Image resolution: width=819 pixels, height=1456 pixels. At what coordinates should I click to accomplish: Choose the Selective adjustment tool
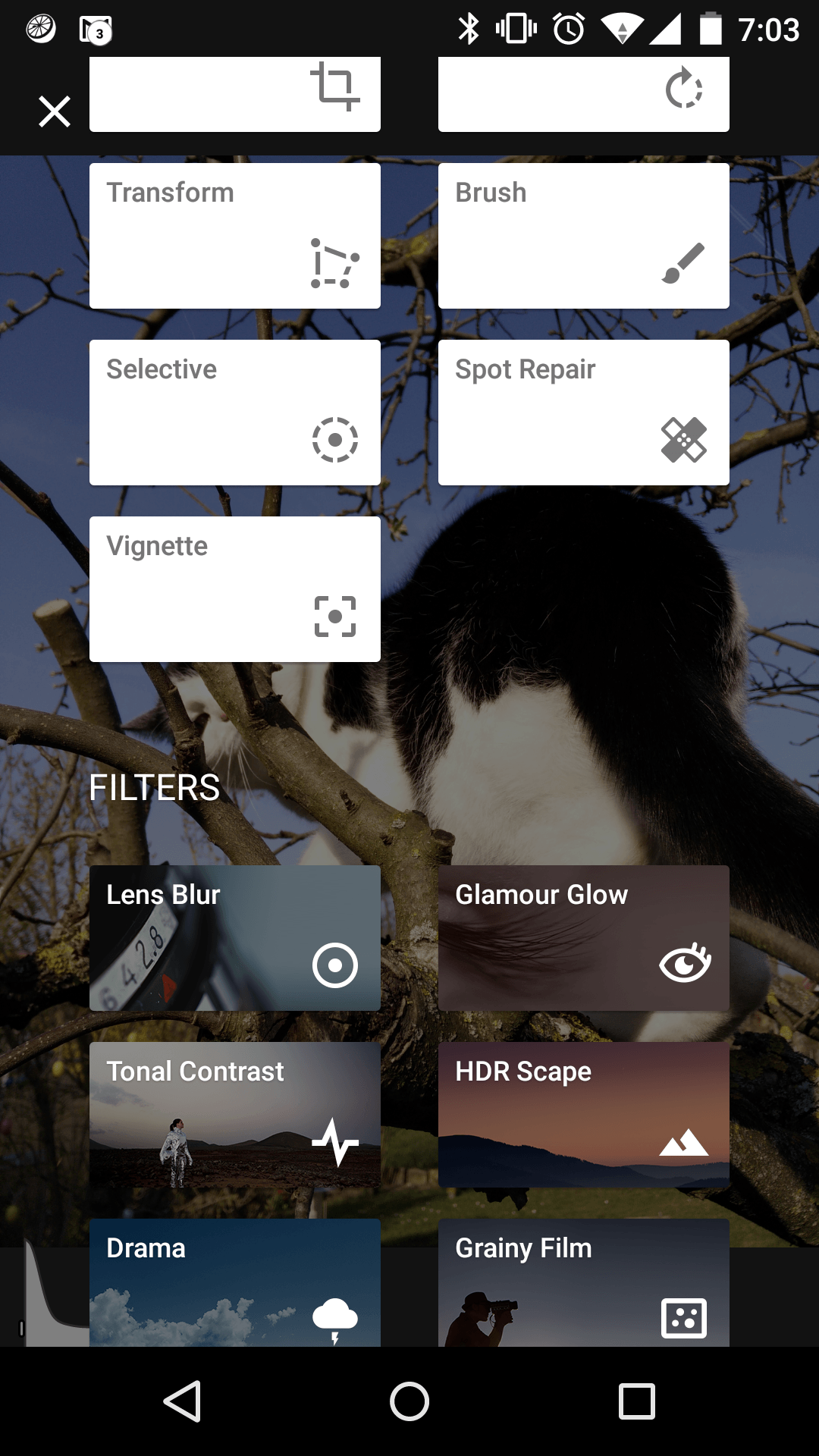click(x=235, y=413)
